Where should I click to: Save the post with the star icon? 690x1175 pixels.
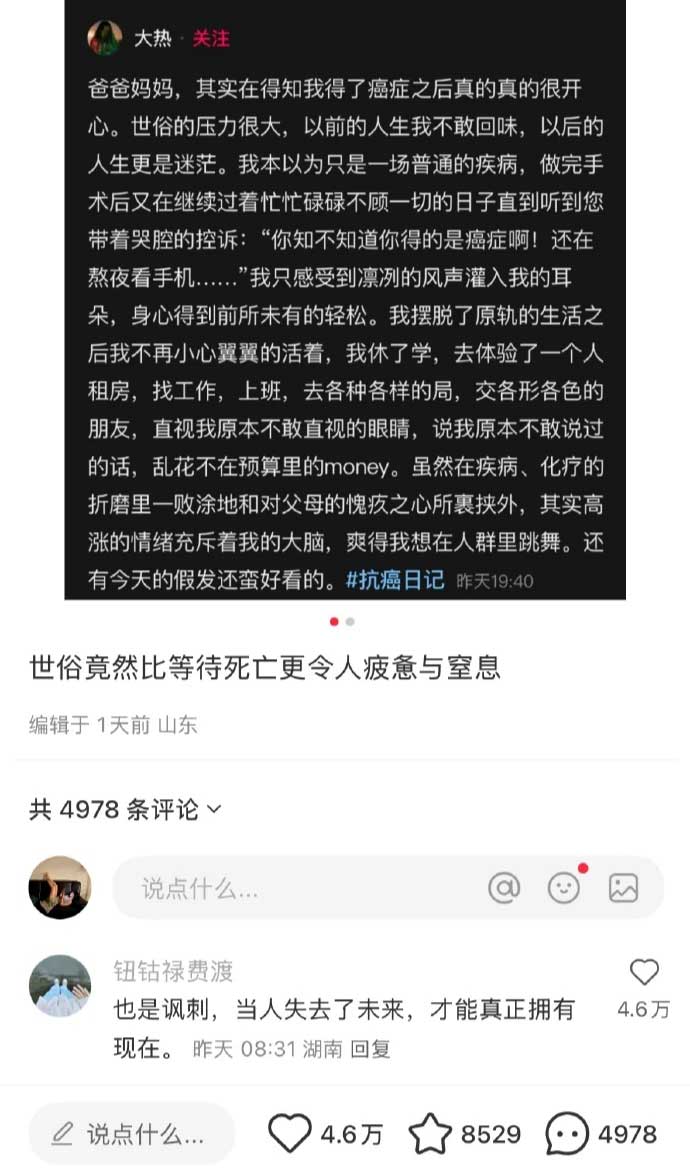(431, 1134)
